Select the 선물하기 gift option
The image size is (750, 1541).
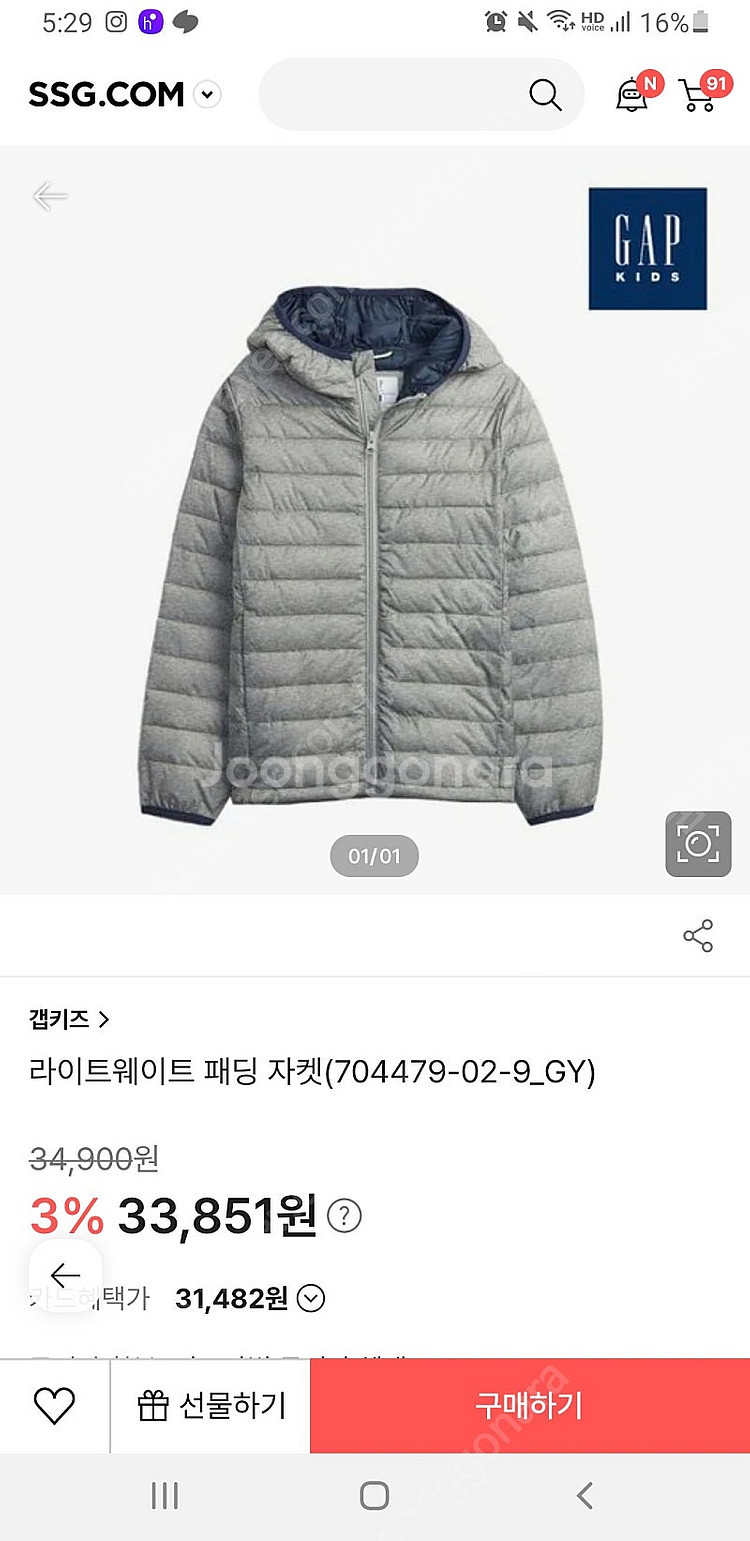[209, 1405]
